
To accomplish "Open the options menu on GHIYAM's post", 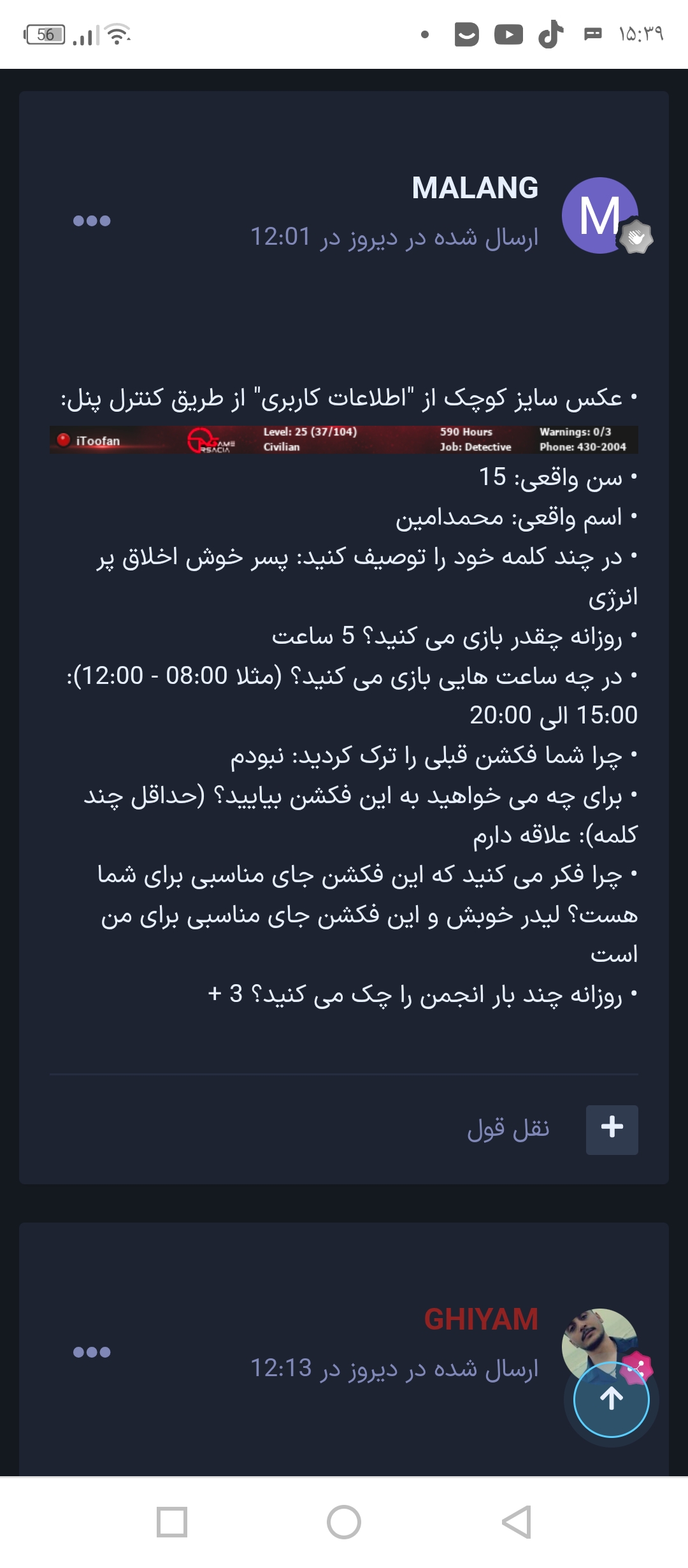I will coord(92,1352).
